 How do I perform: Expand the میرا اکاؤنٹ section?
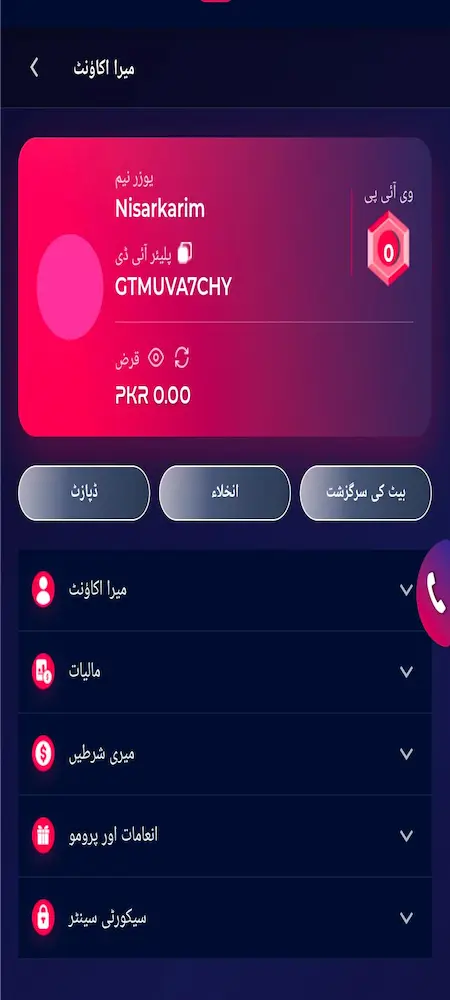tap(225, 590)
